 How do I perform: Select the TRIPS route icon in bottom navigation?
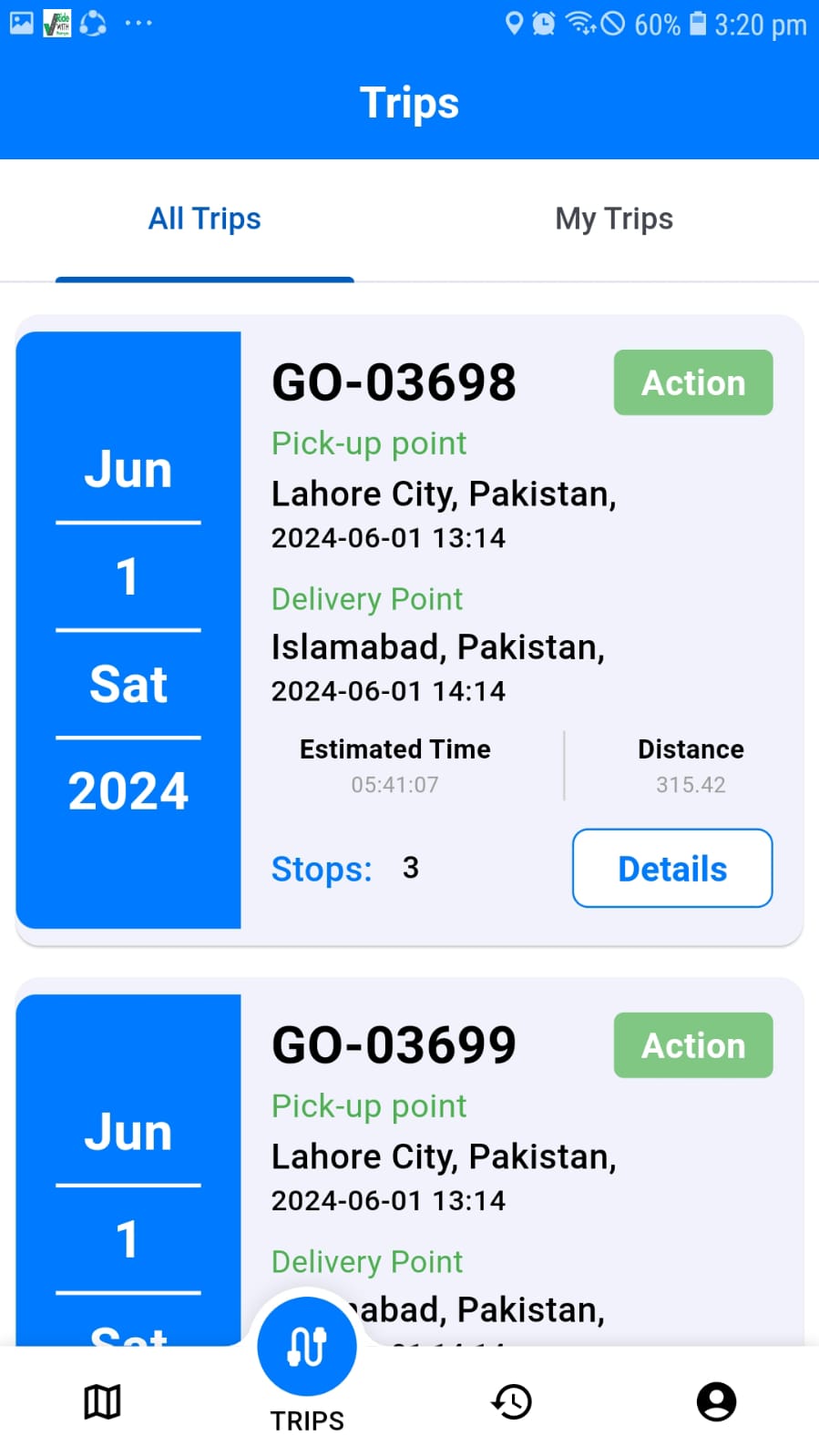306,1346
